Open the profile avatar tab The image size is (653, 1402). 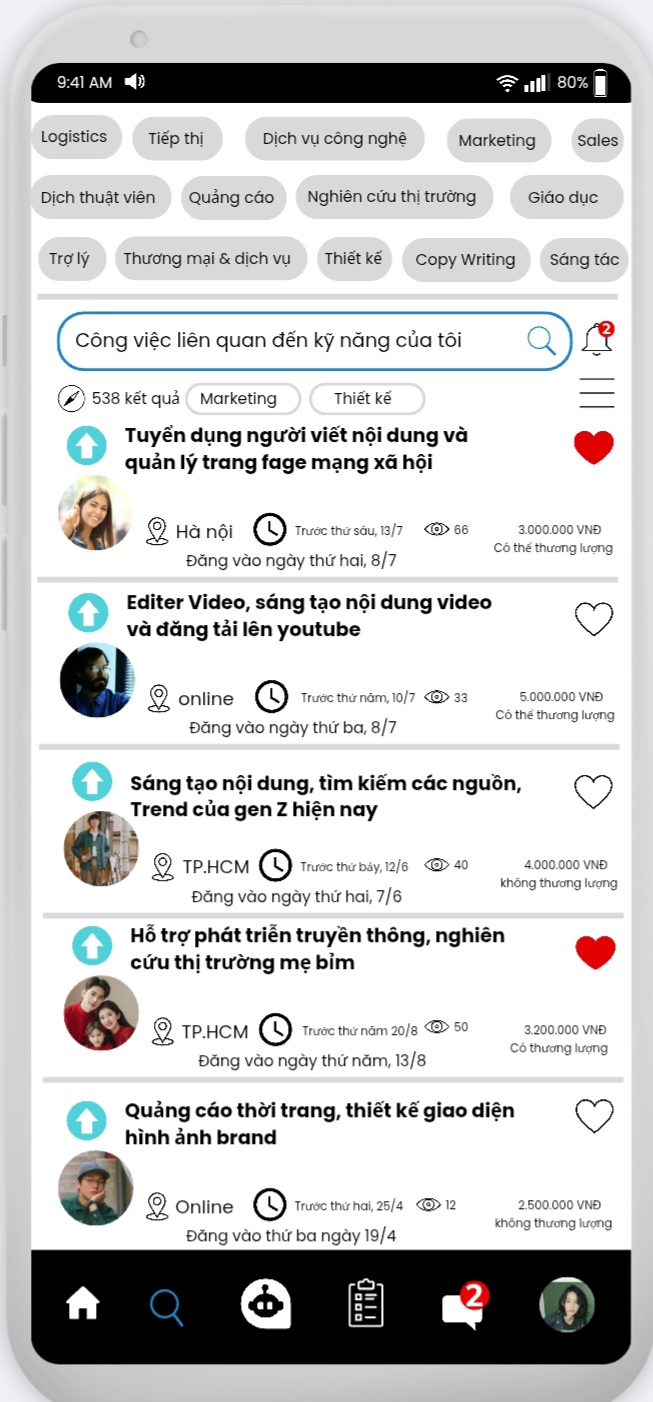point(567,1305)
